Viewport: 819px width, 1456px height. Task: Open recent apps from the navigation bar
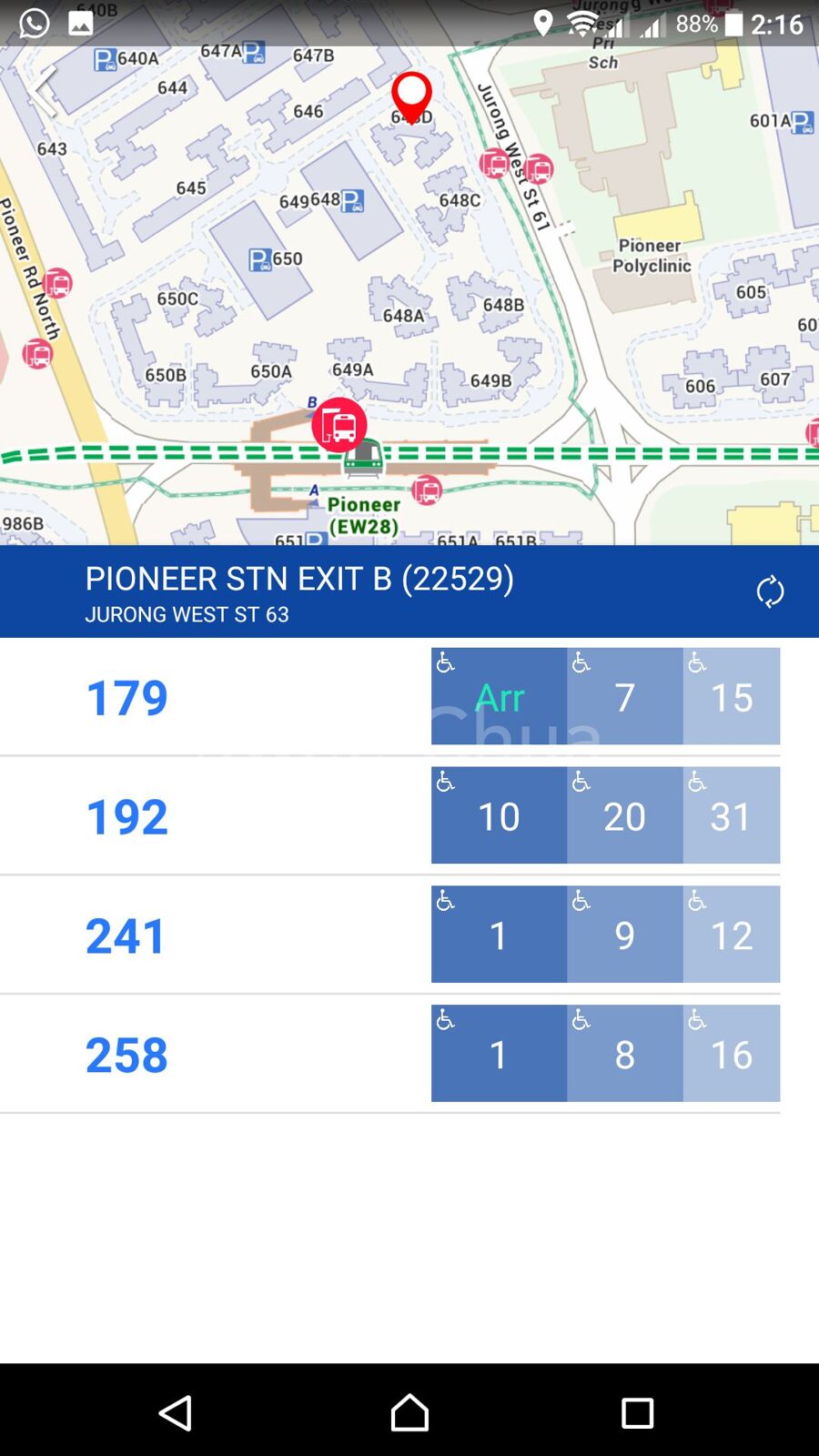pyautogui.click(x=637, y=1412)
